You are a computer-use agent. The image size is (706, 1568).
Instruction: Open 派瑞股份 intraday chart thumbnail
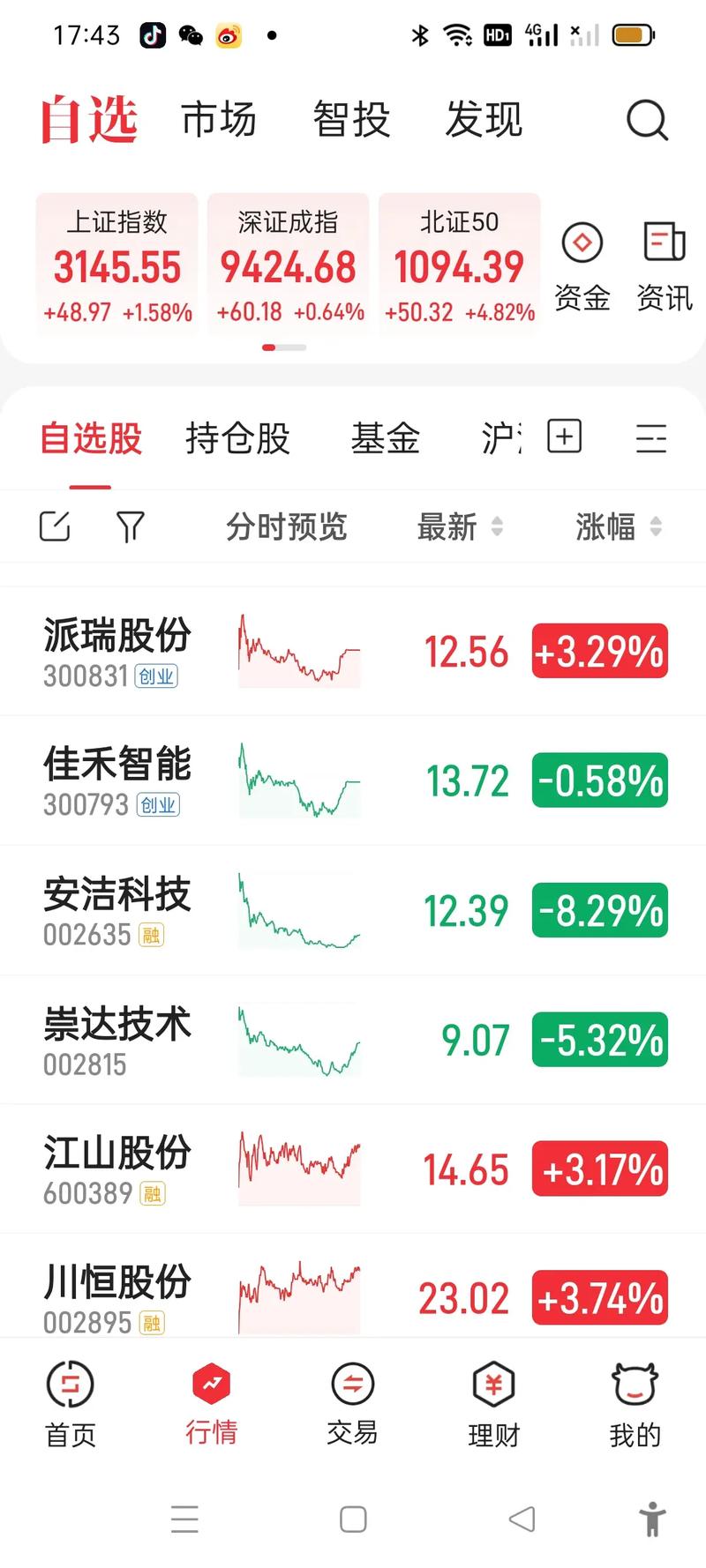[x=298, y=651]
